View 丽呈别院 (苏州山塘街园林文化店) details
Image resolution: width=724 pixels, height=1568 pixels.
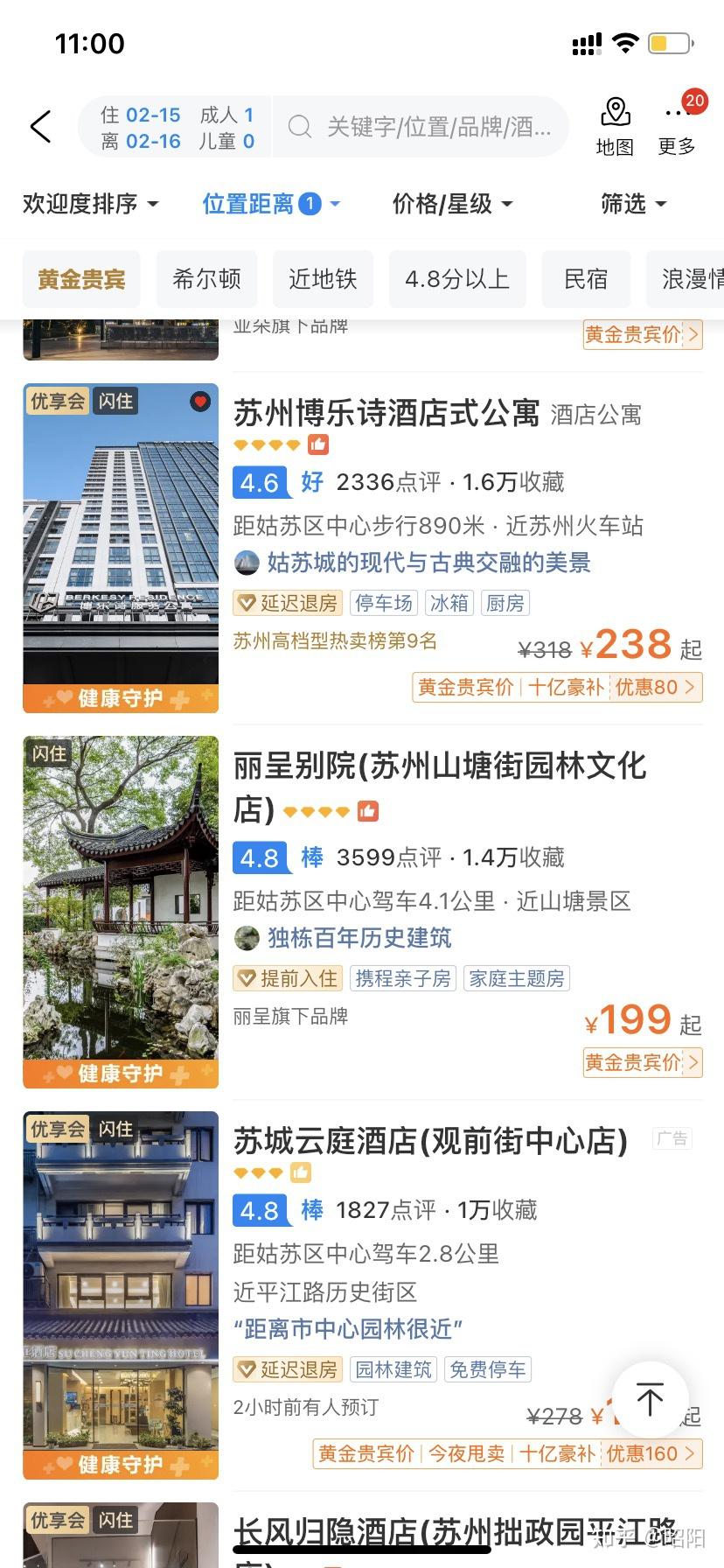point(439,766)
